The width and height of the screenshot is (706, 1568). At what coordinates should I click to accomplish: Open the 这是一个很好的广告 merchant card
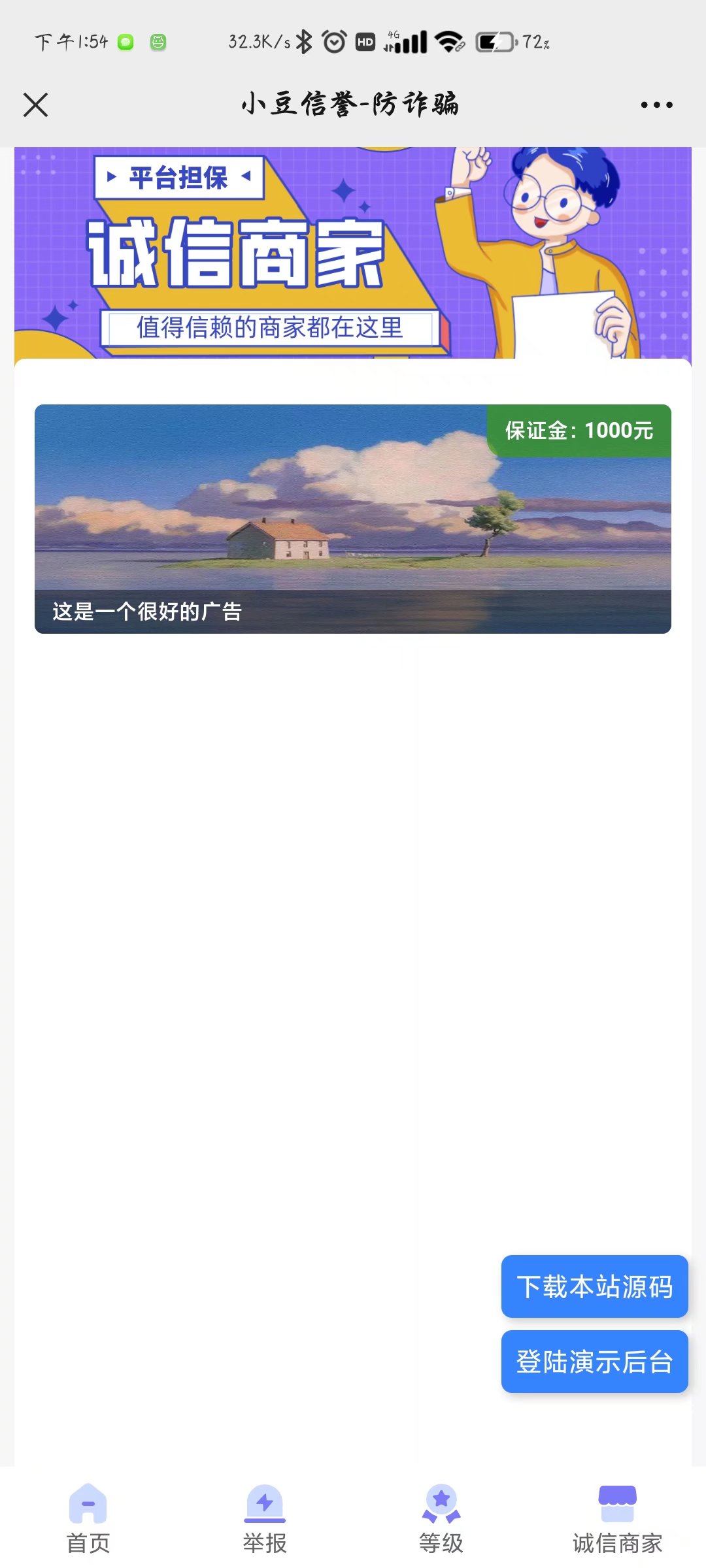(x=353, y=519)
